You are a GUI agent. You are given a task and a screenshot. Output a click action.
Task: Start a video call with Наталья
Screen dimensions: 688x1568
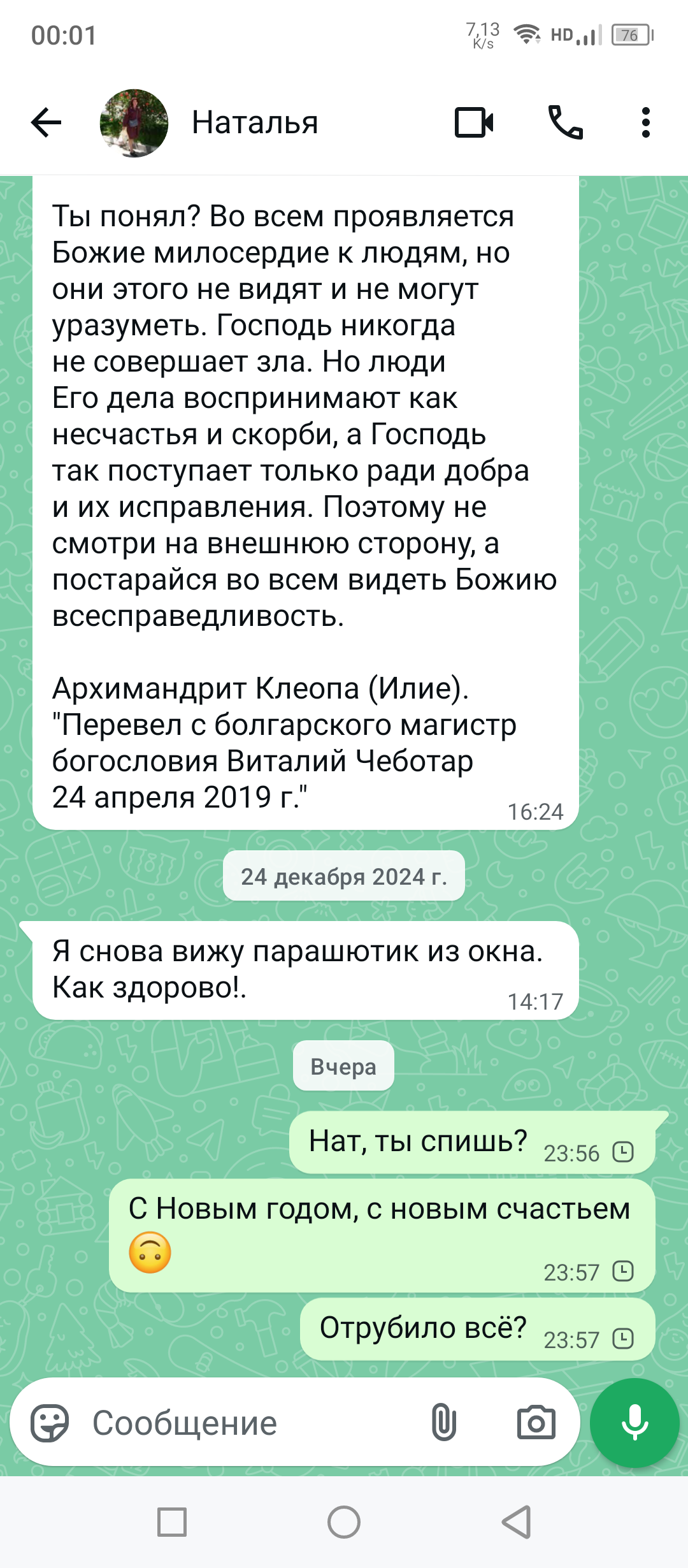point(474,122)
